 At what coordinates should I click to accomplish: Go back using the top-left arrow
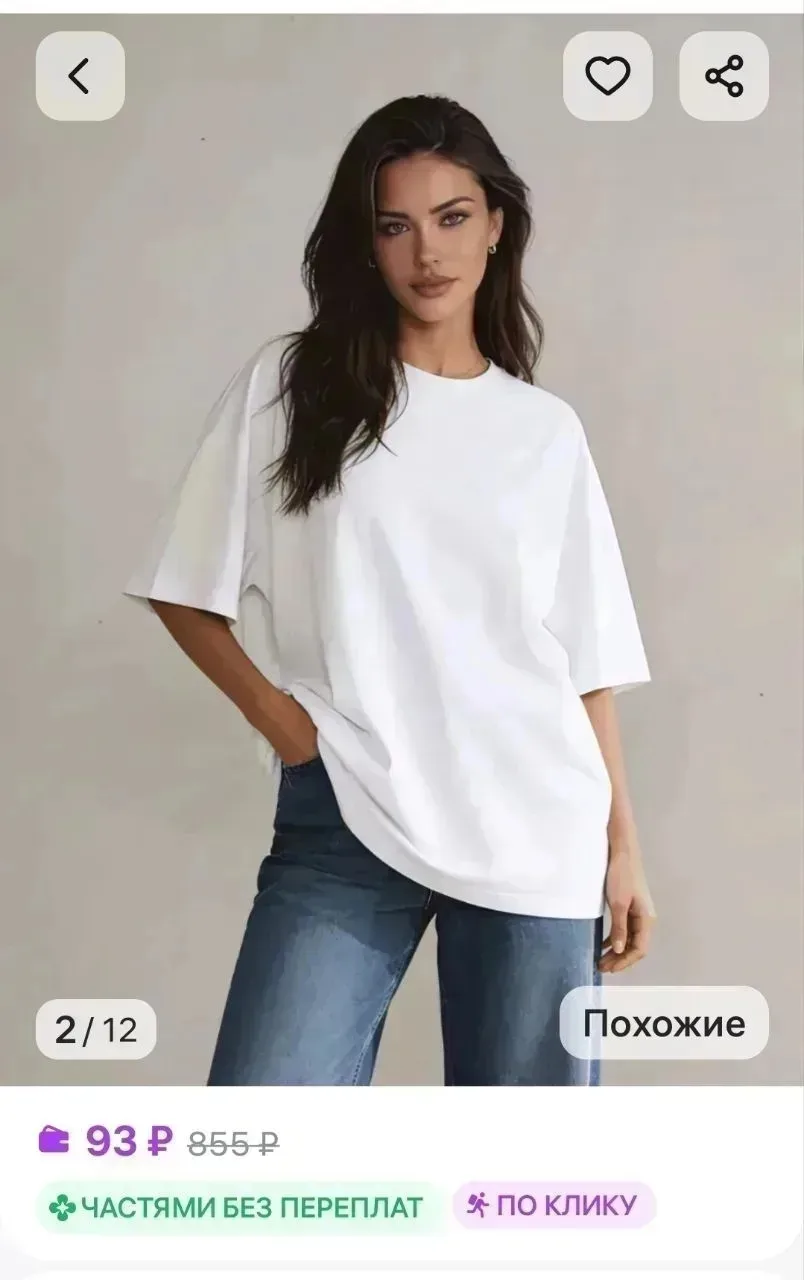pos(80,76)
